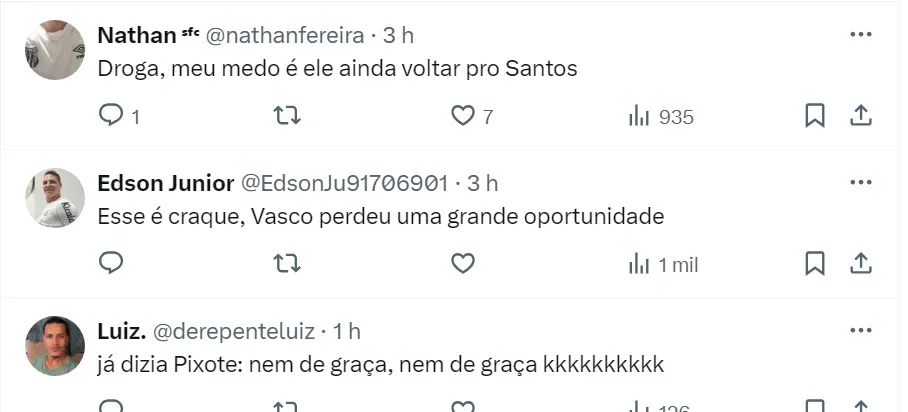Retweet Edson Junior's post
Viewport: 908px width, 412px height.
[x=286, y=264]
